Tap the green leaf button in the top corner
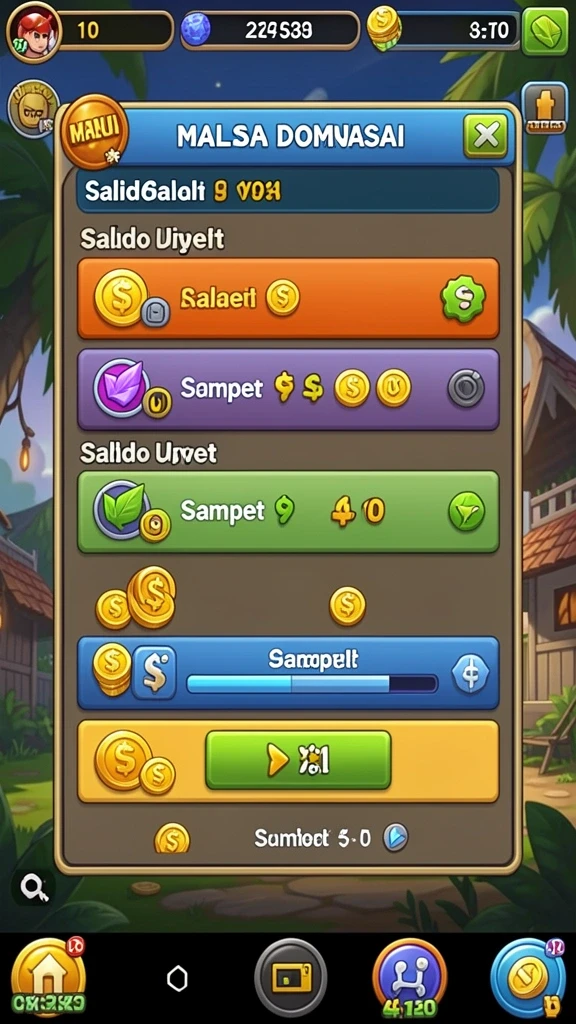576x1024 pixels. pyautogui.click(x=545, y=31)
